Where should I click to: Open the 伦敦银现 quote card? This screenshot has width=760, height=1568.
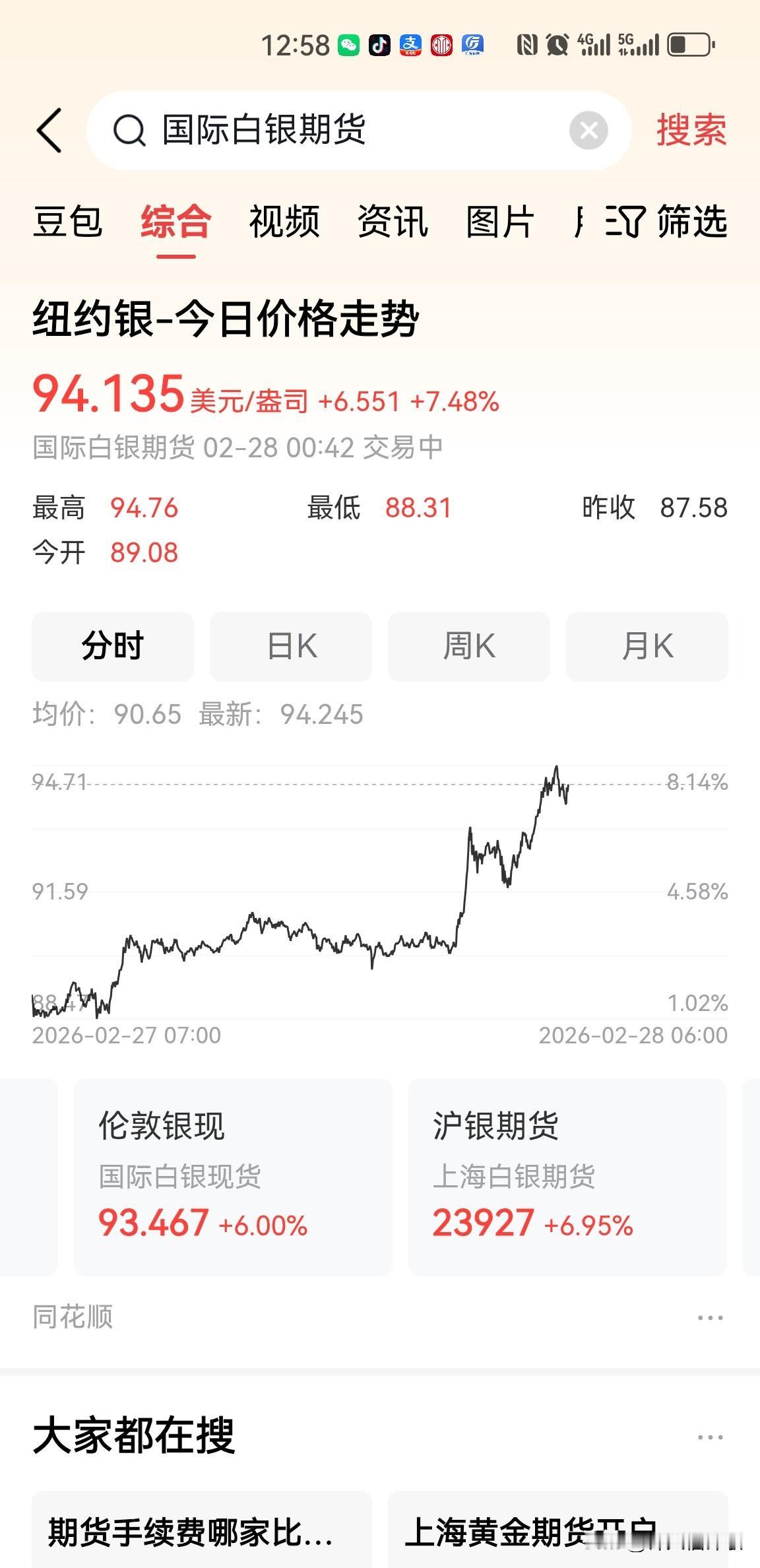point(233,1176)
